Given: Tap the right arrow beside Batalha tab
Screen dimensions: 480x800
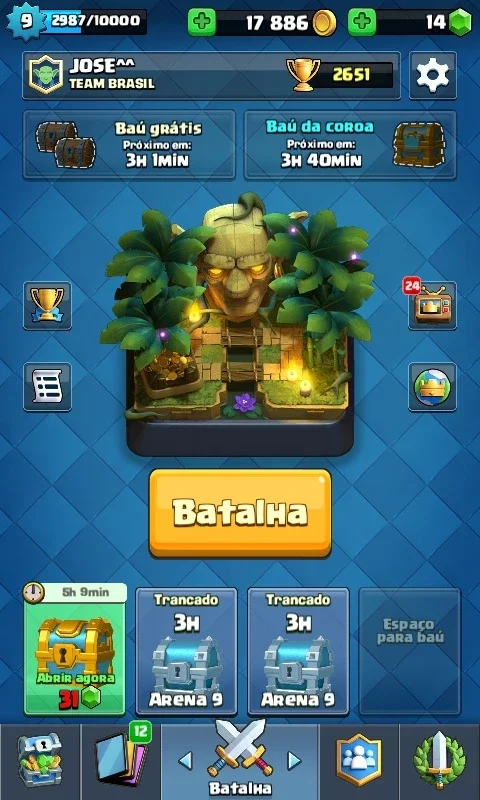Looking at the screenshot, I should [294, 761].
